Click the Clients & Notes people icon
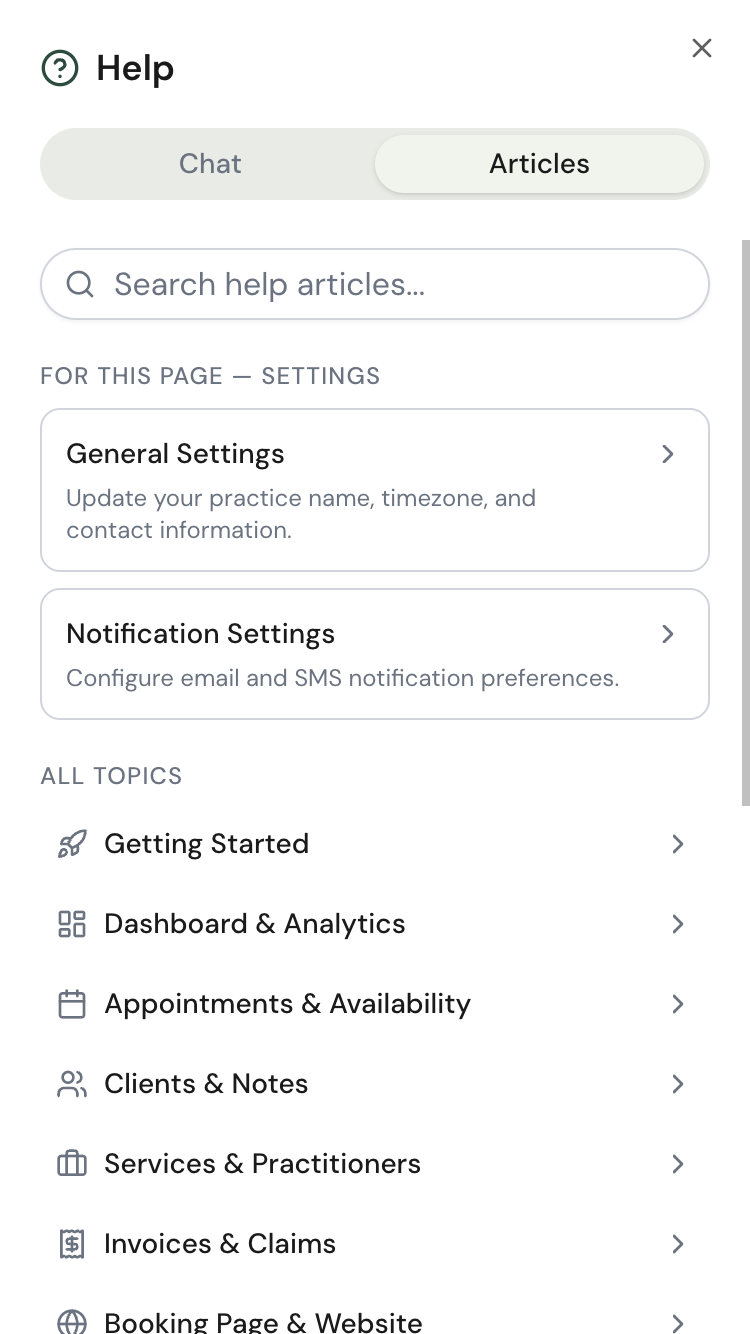This screenshot has width=750, height=1334. pyautogui.click(x=71, y=1084)
